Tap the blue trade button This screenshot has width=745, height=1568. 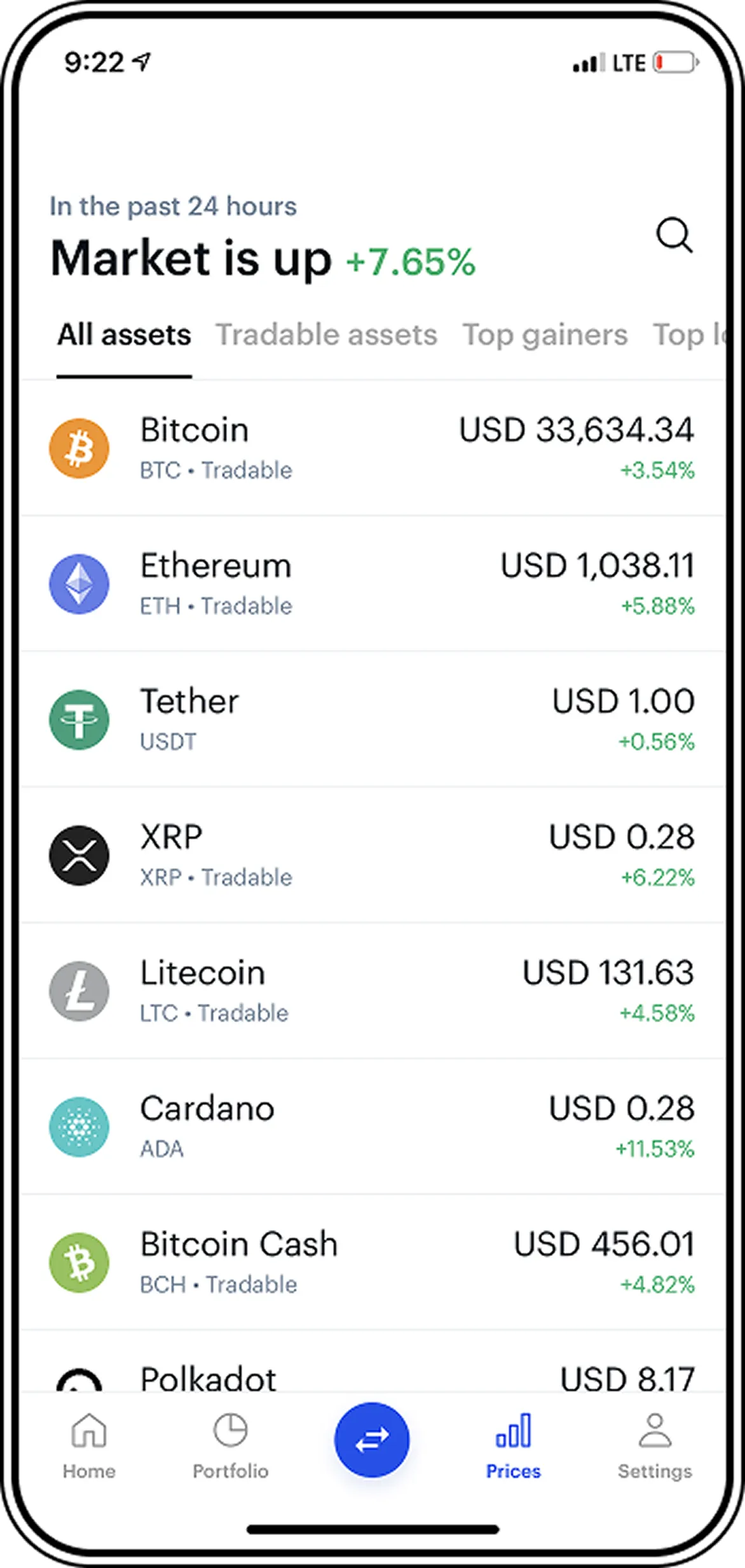pyautogui.click(x=372, y=1440)
